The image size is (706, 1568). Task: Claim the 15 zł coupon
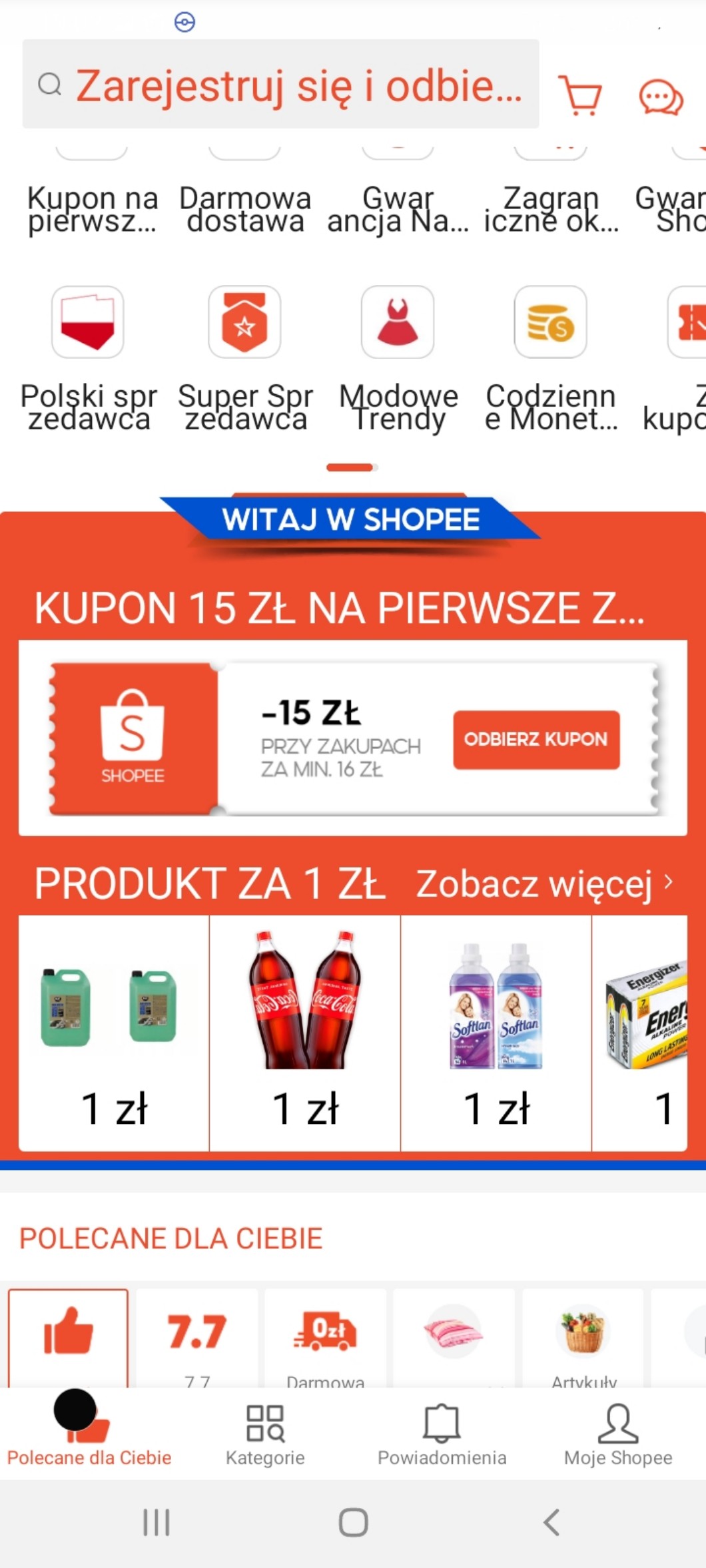pos(536,739)
